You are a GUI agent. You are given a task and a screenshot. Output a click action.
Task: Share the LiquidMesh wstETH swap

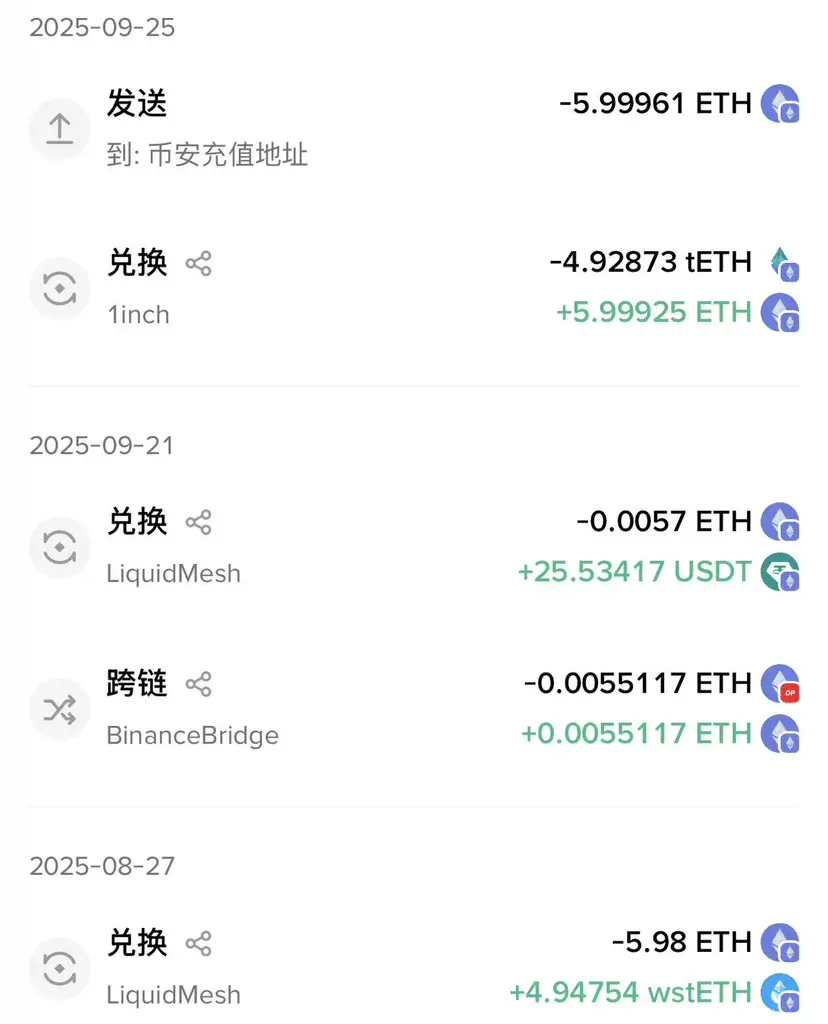[x=199, y=943]
